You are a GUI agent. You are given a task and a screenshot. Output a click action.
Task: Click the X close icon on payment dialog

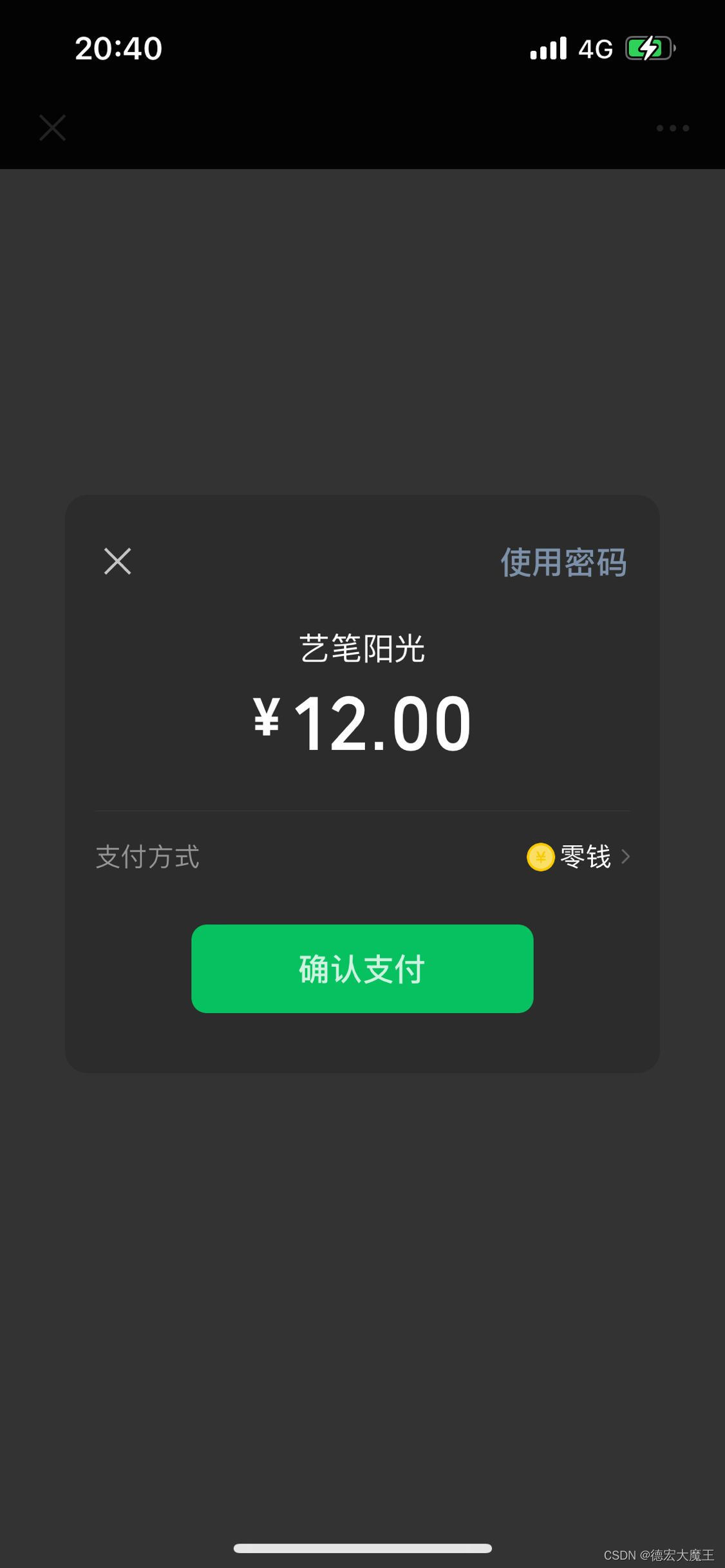point(118,561)
